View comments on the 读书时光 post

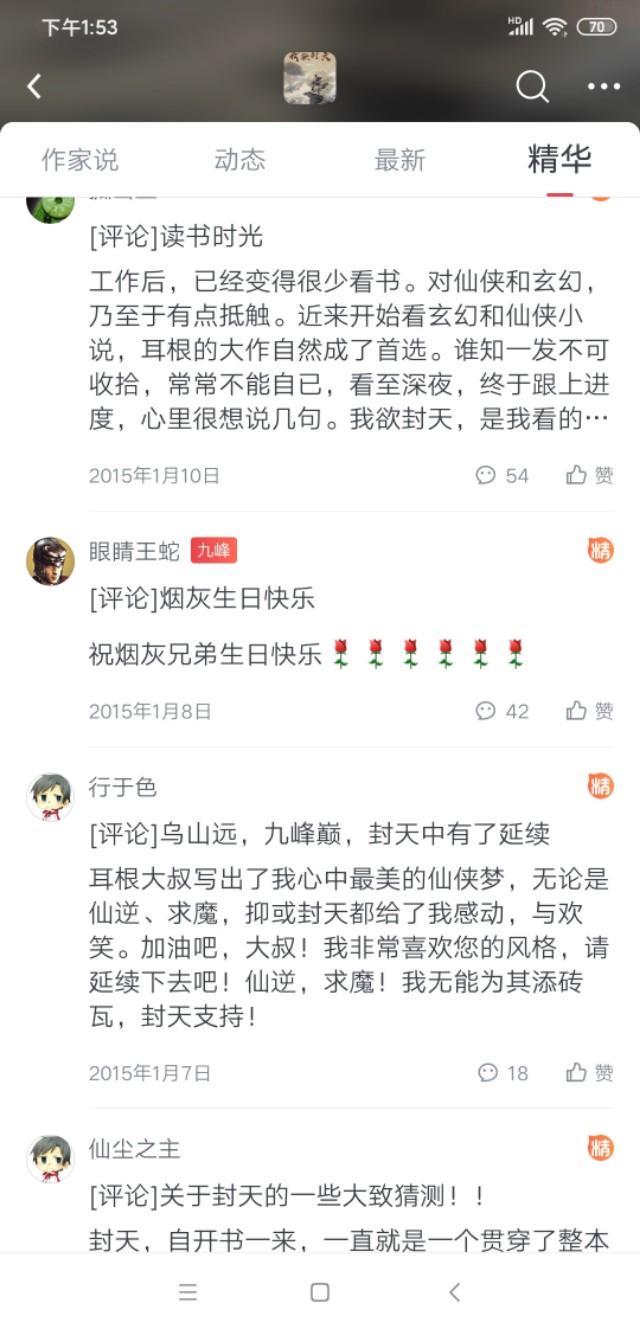(x=502, y=475)
